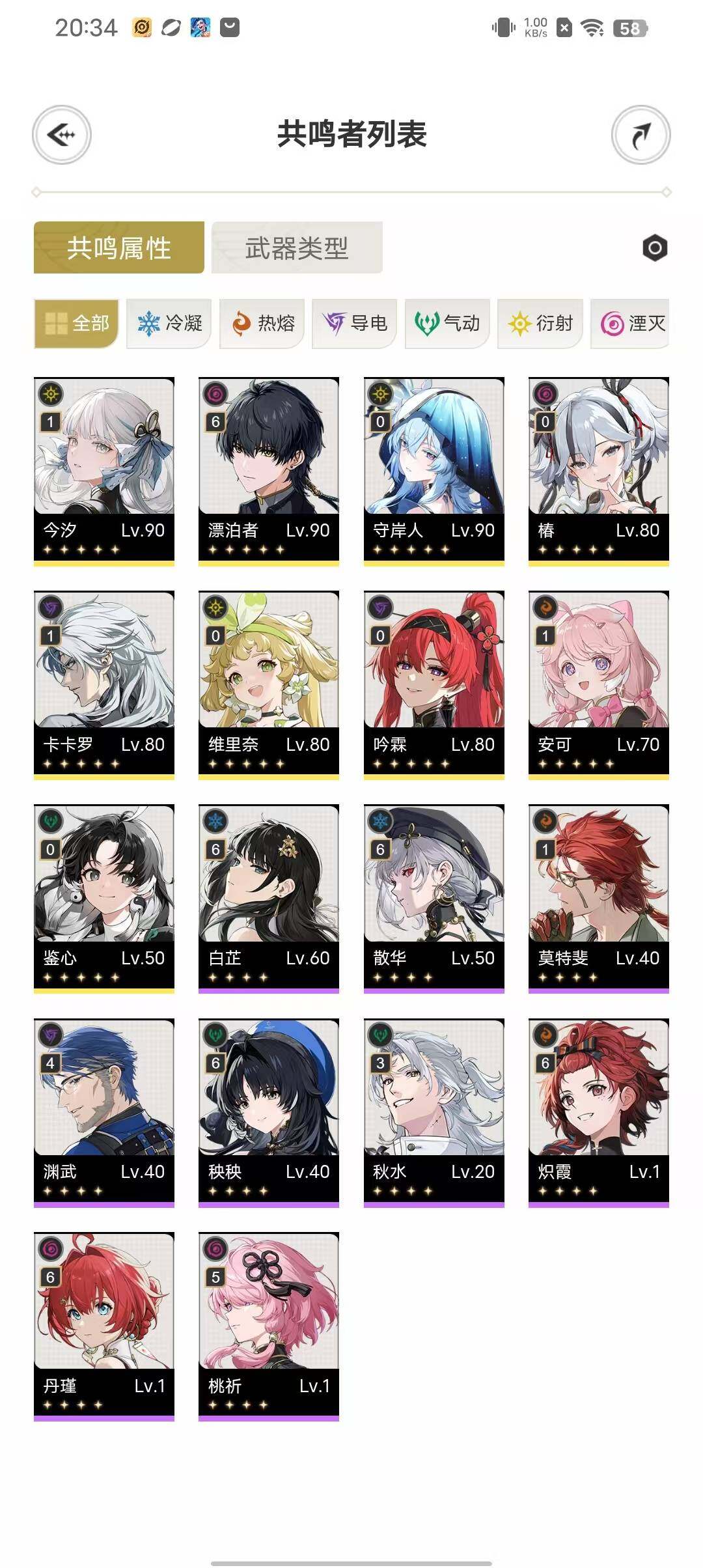
Task: View 安可 character details
Action: coord(599,684)
